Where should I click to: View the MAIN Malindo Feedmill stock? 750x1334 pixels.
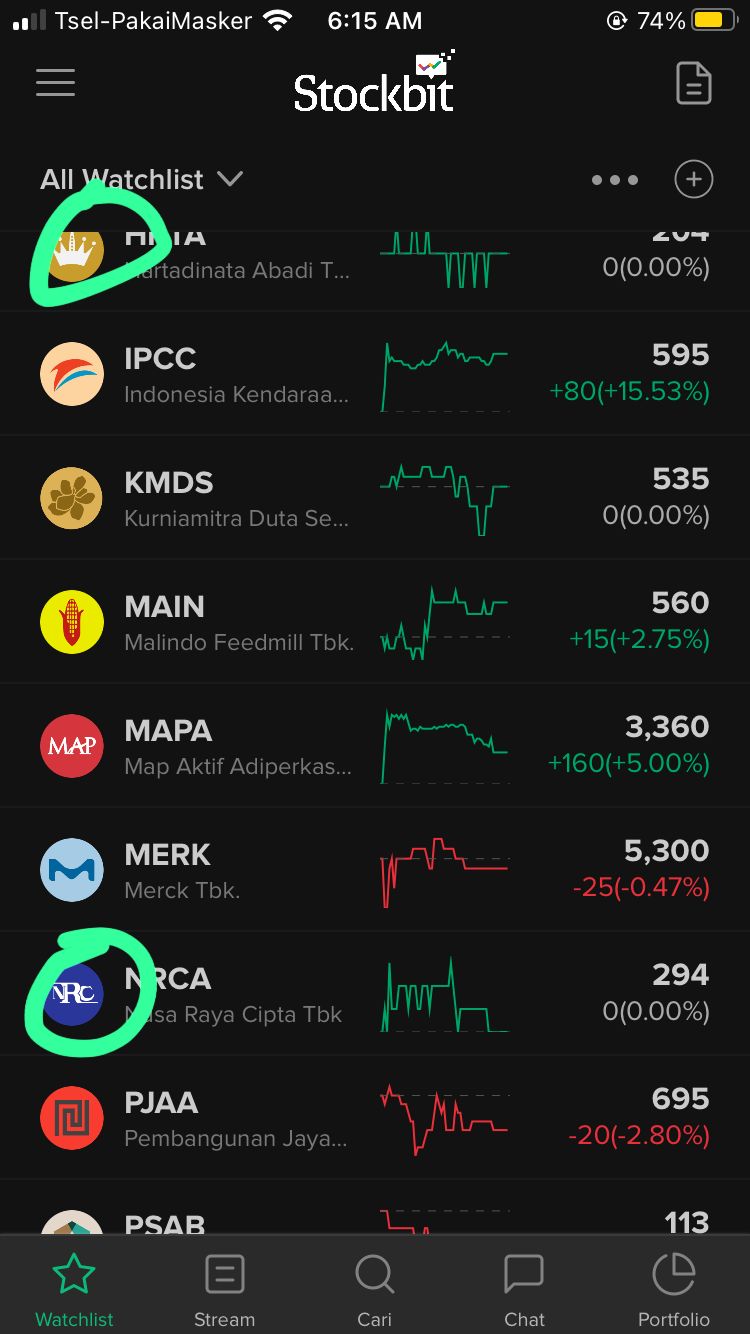[375, 622]
